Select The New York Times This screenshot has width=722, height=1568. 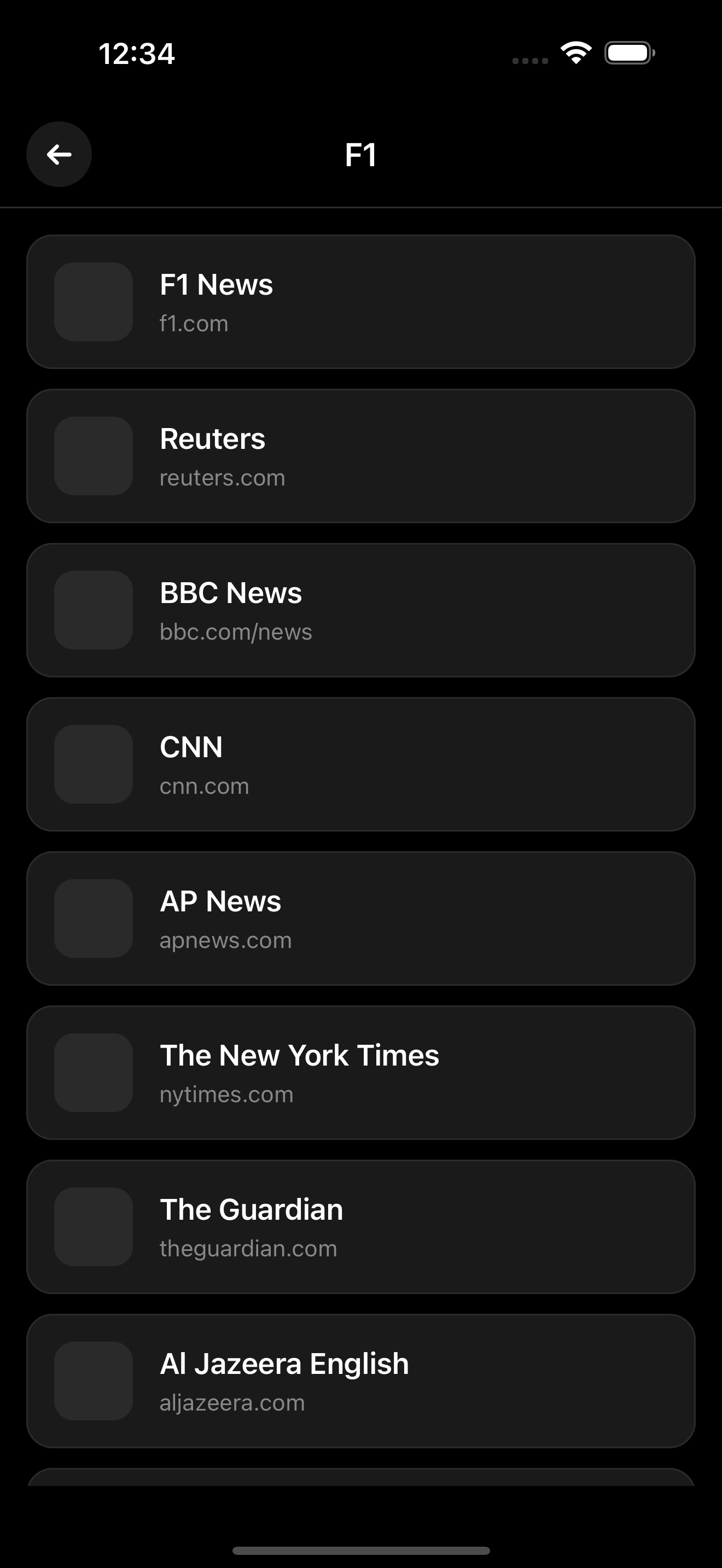pos(360,1072)
